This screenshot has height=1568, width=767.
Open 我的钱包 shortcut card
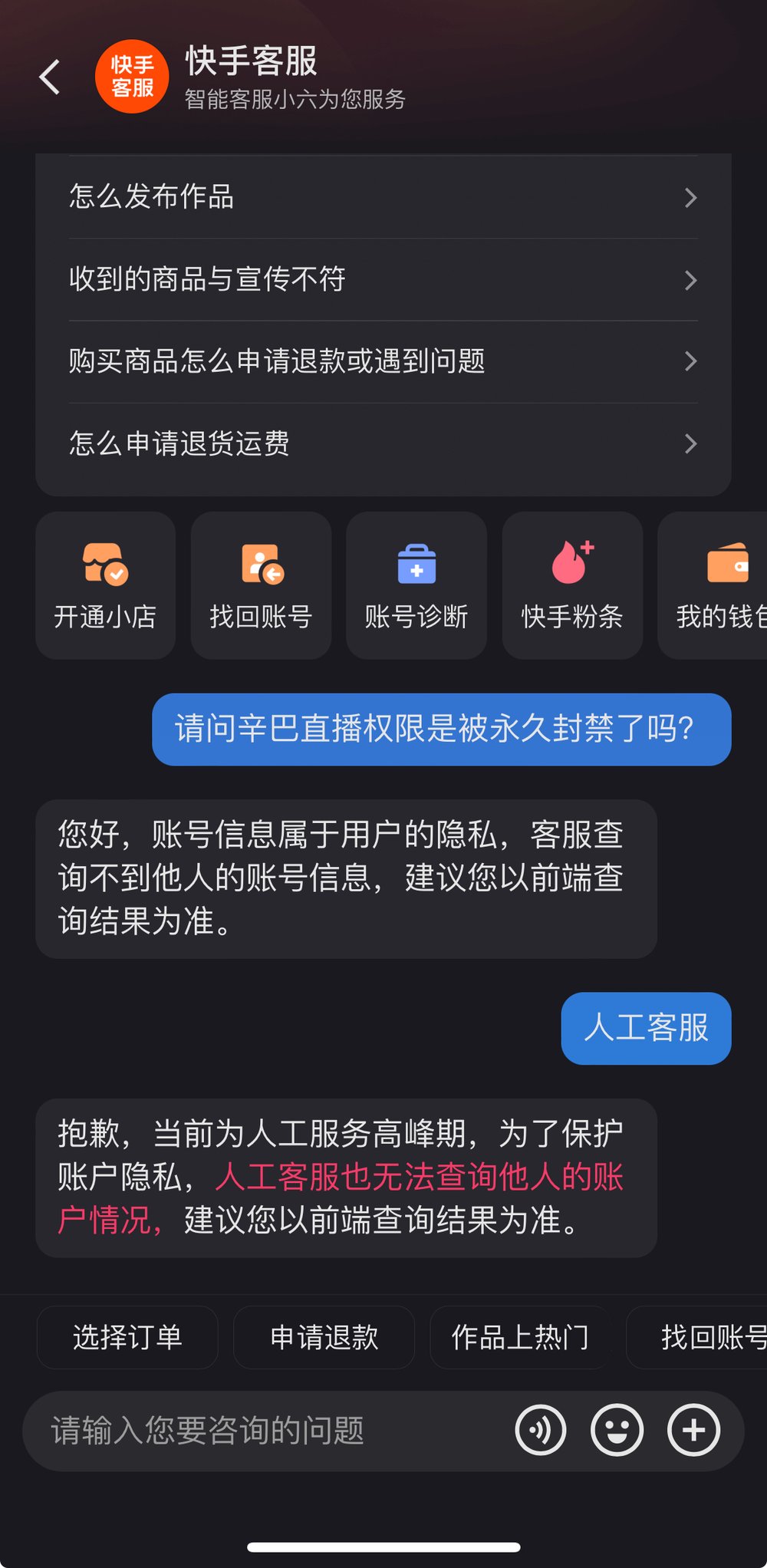click(715, 585)
